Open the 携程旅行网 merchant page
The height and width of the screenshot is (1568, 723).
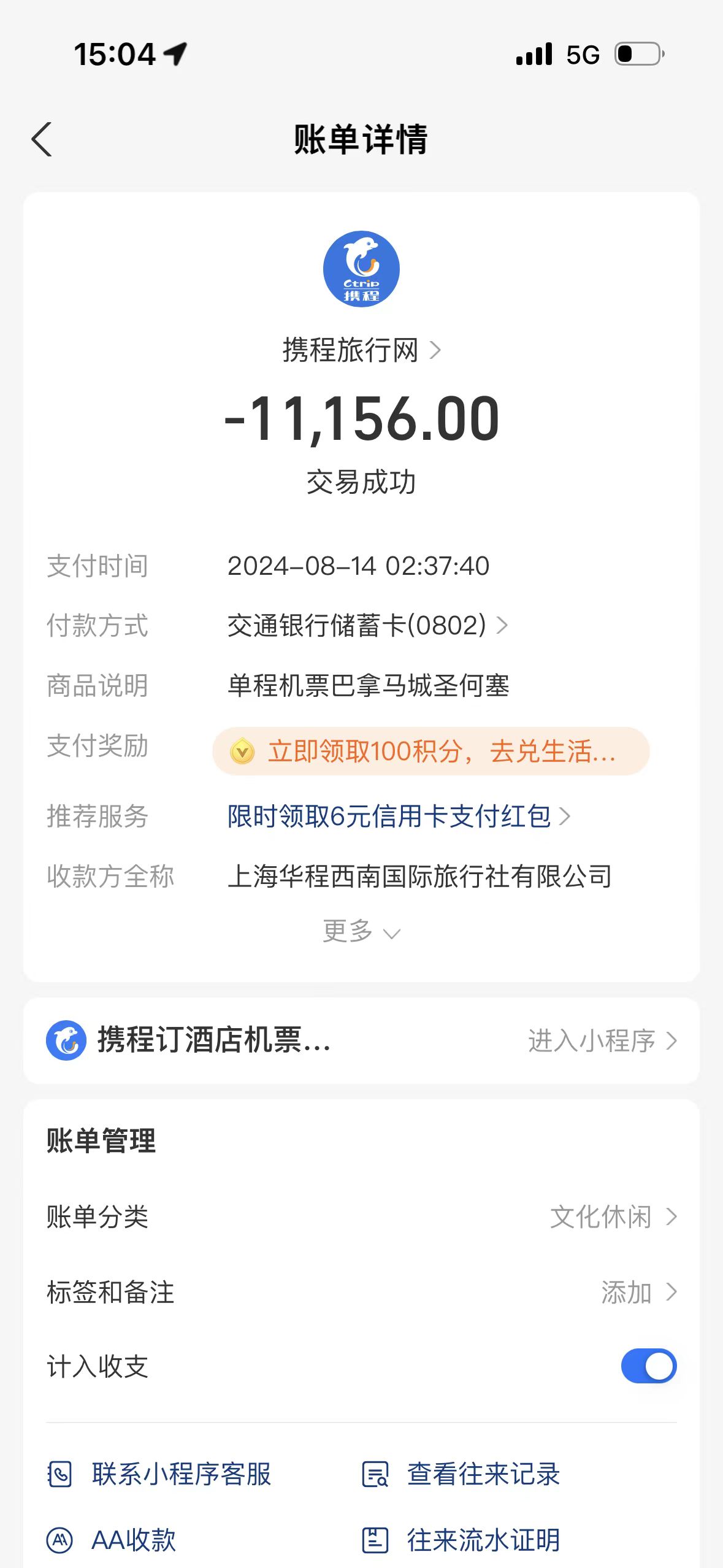tap(361, 350)
